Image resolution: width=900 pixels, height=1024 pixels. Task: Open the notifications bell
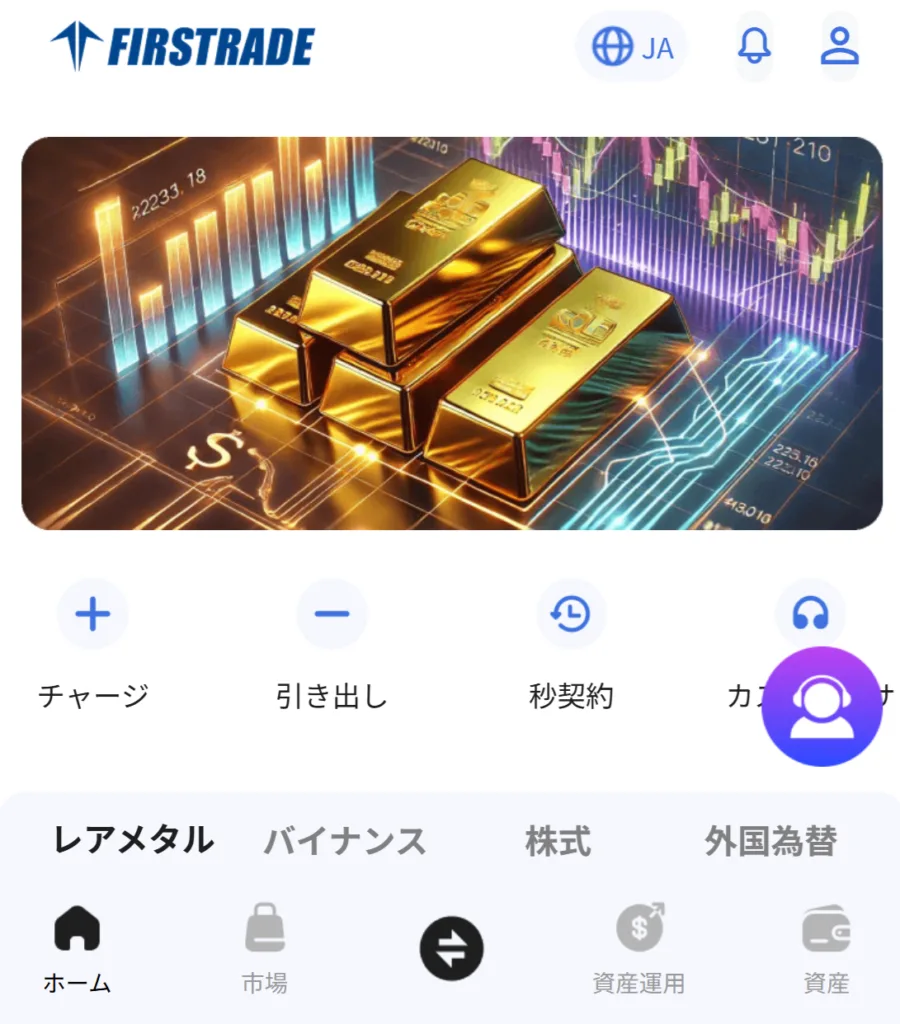pyautogui.click(x=754, y=47)
